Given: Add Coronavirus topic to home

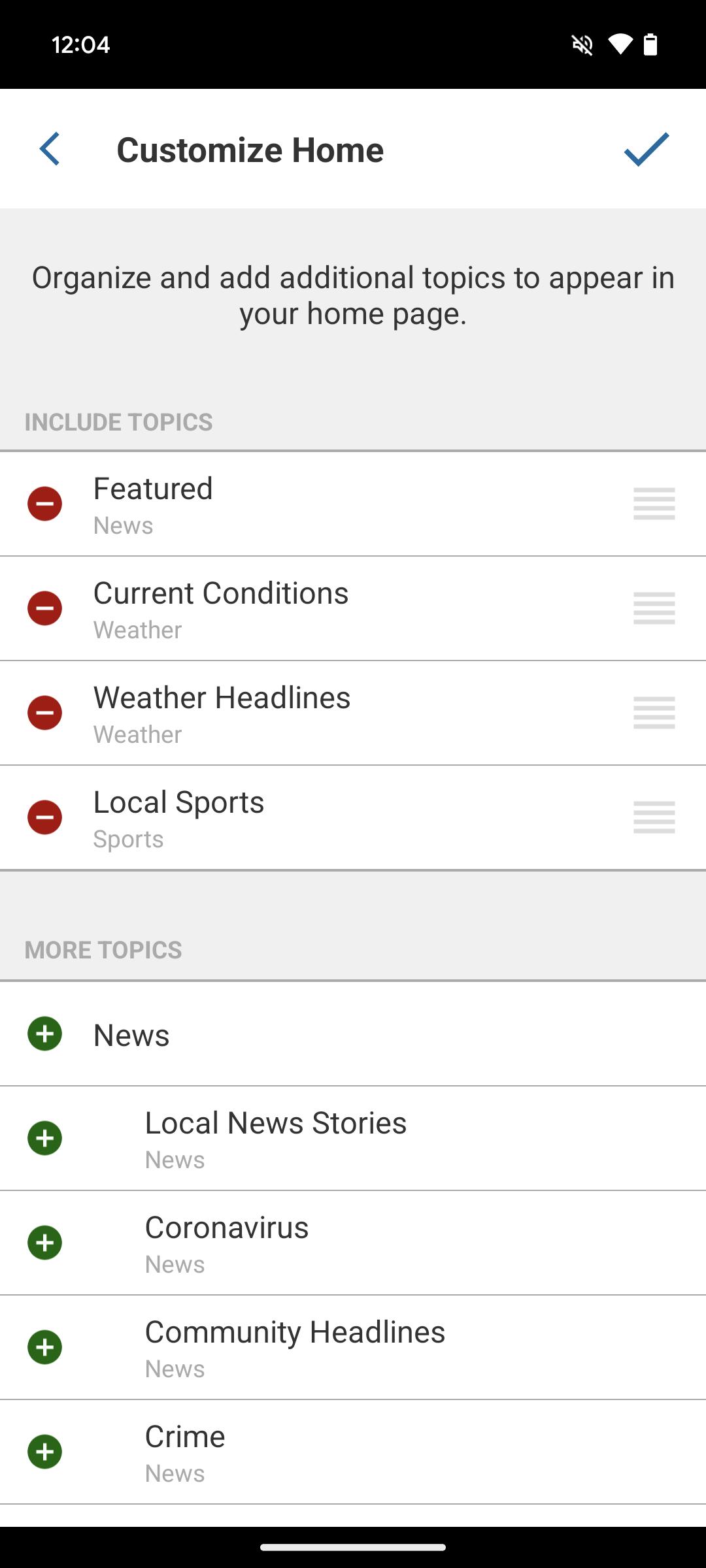Looking at the screenshot, I should click(44, 1243).
